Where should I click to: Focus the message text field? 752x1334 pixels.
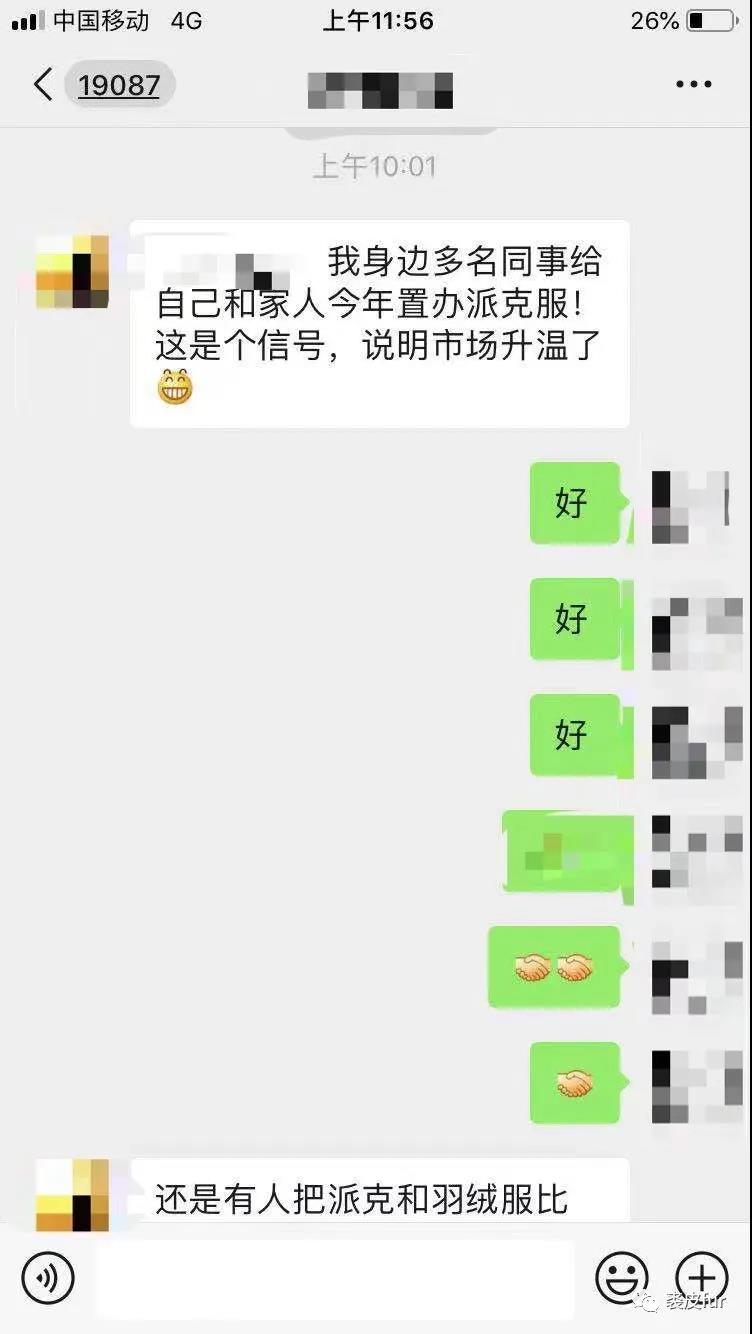[335, 1277]
